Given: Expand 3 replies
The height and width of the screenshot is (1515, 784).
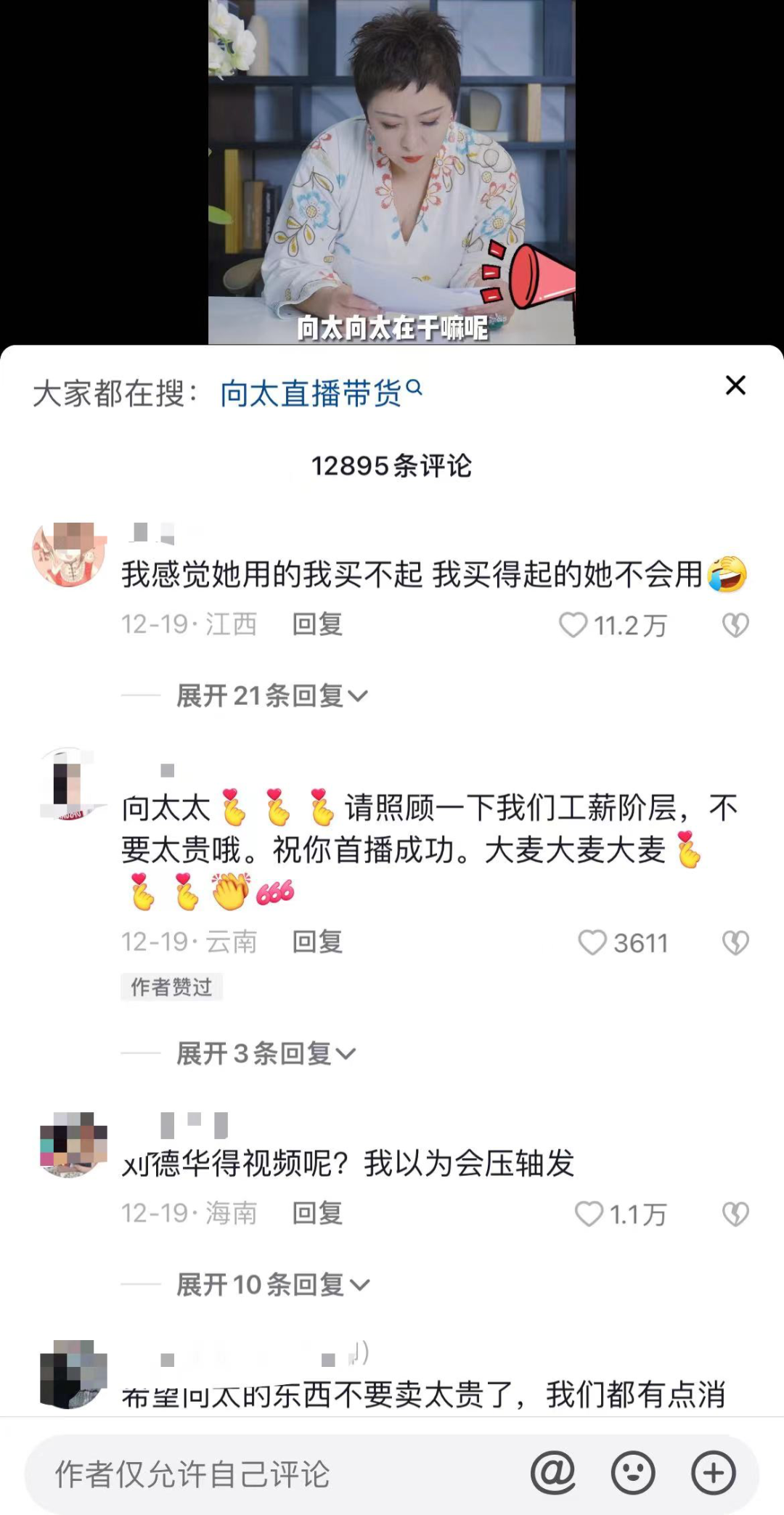Looking at the screenshot, I should (266, 1053).
